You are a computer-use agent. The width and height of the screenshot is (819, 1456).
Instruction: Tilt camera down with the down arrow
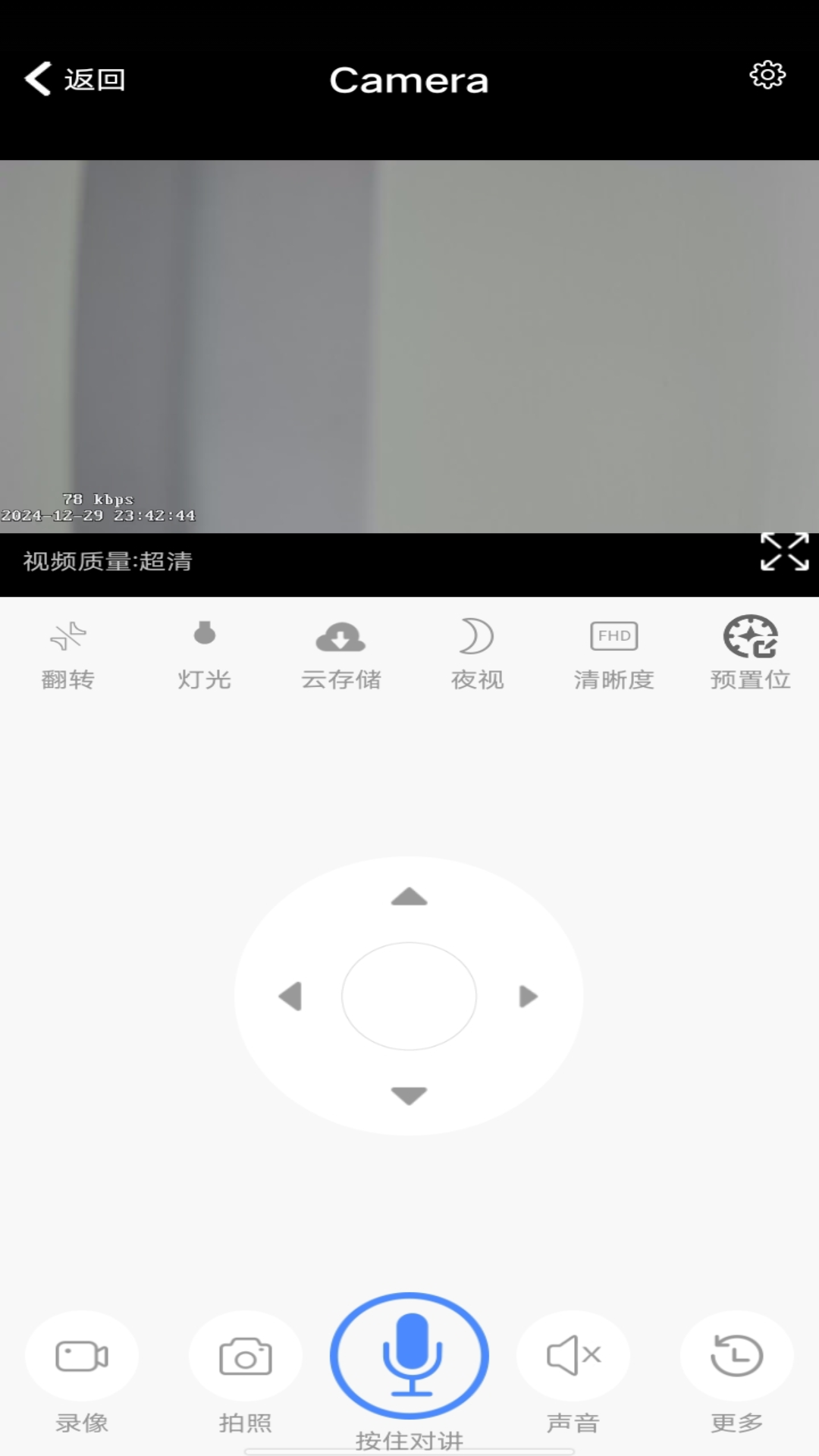(409, 1094)
